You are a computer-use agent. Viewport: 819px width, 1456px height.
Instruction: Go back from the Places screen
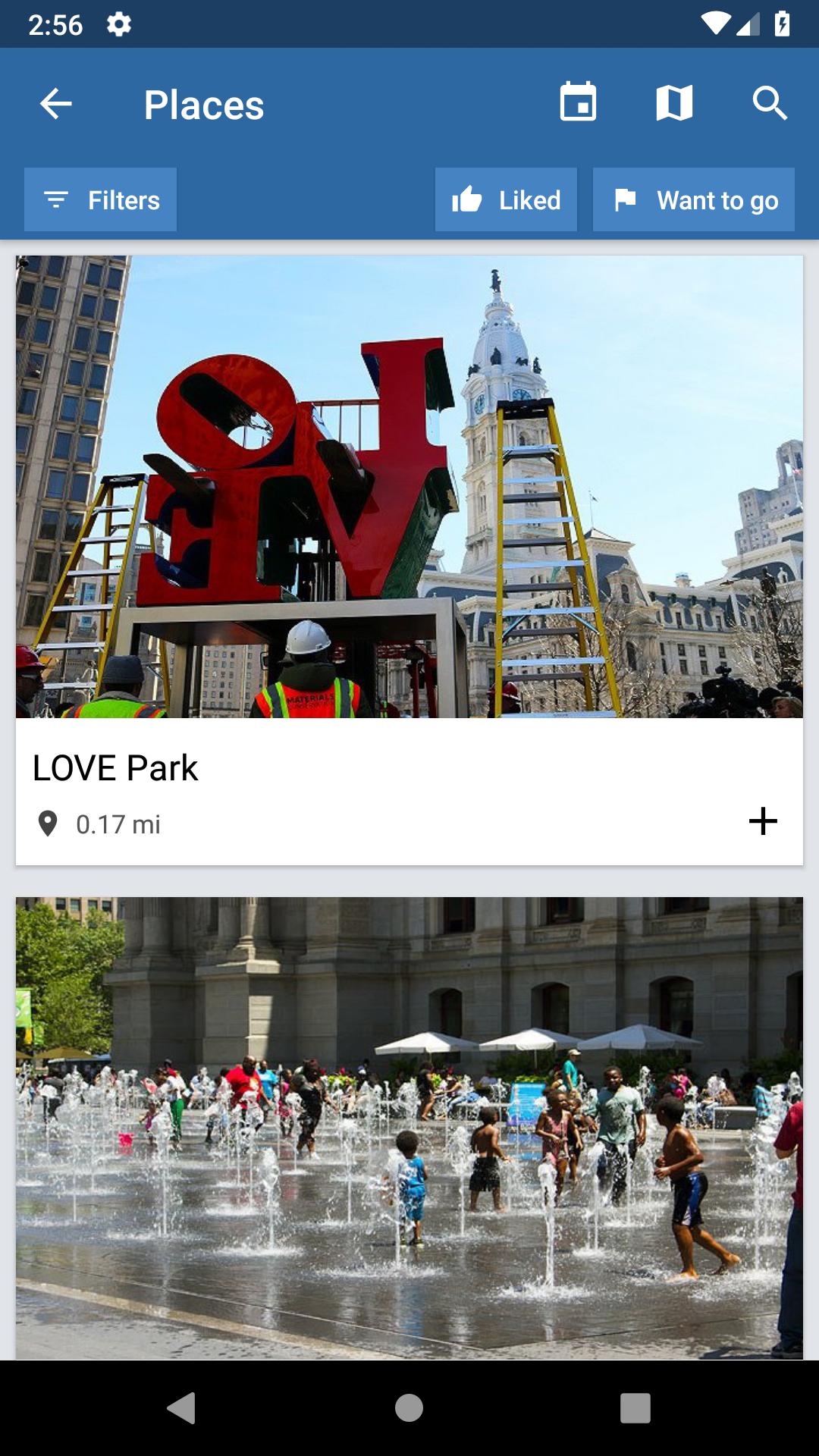[x=56, y=104]
